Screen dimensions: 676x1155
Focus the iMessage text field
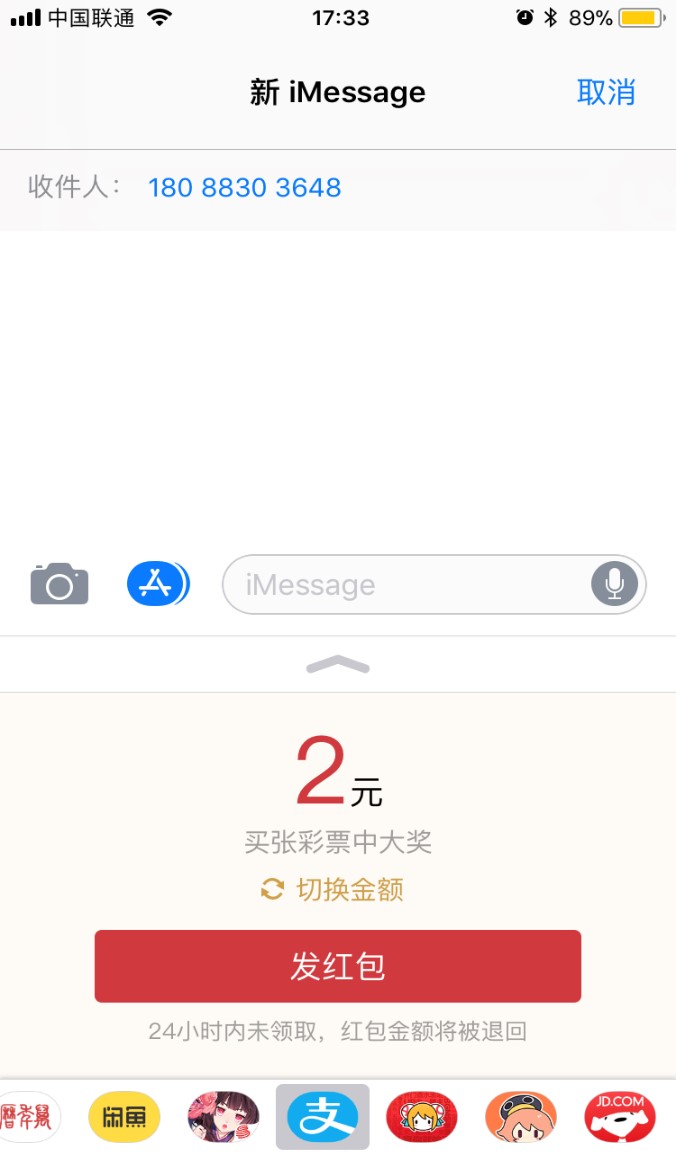405,584
